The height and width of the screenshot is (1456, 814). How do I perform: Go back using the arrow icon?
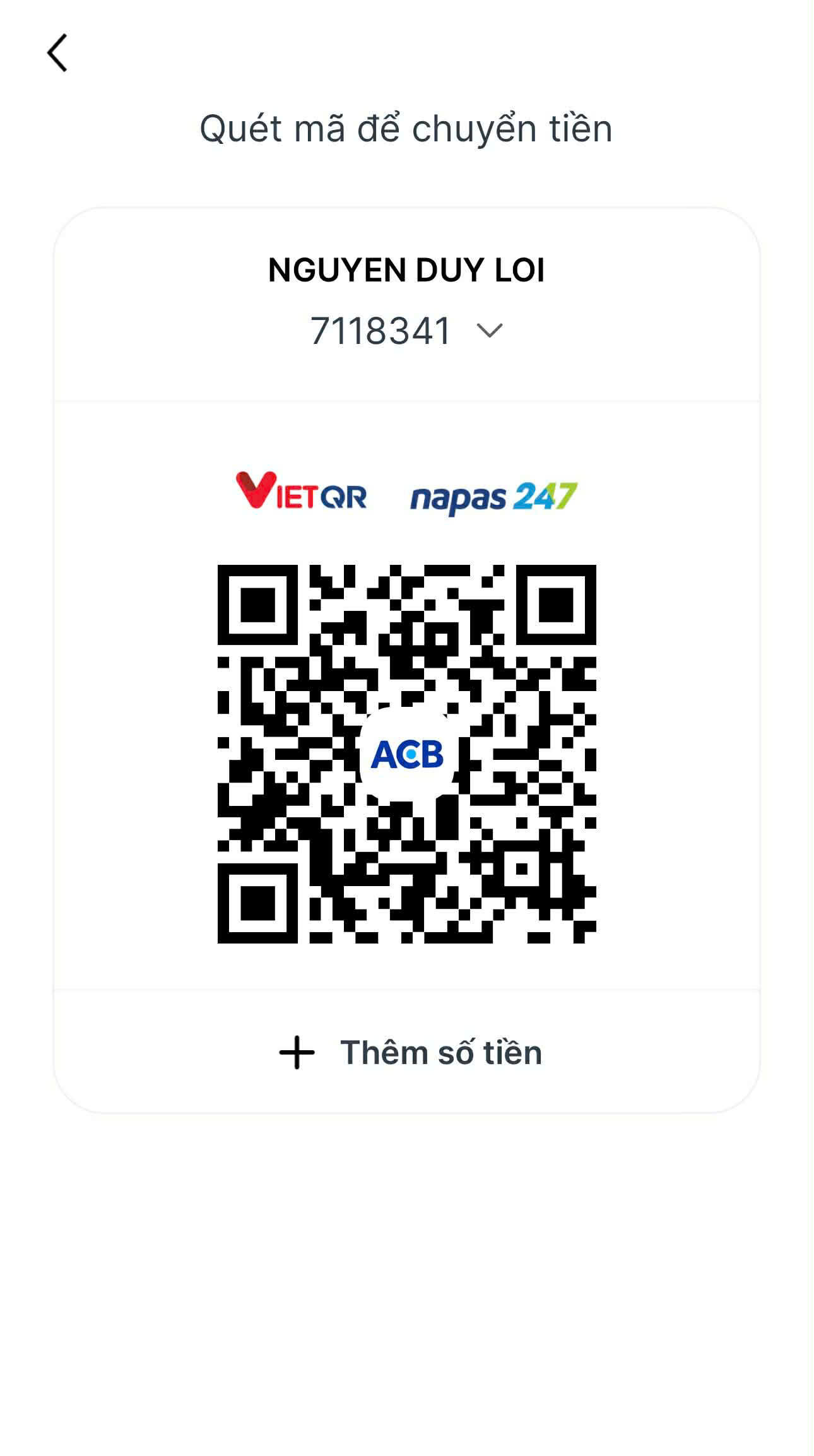pos(57,53)
